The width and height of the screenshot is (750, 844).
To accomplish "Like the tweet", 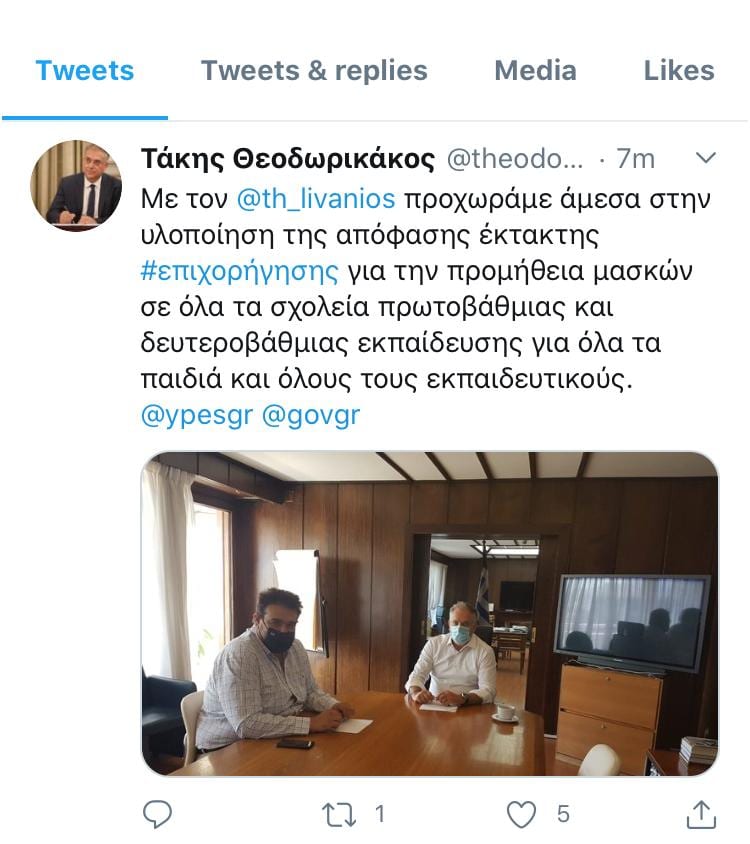I will 522,814.
